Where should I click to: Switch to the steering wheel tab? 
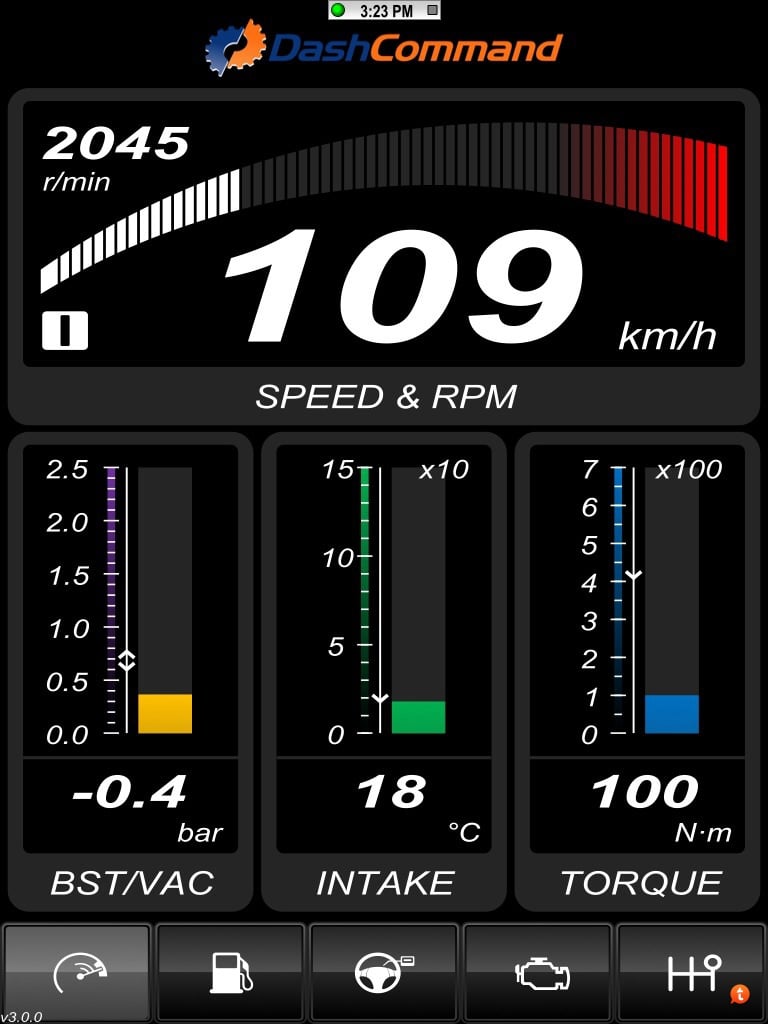[384, 972]
